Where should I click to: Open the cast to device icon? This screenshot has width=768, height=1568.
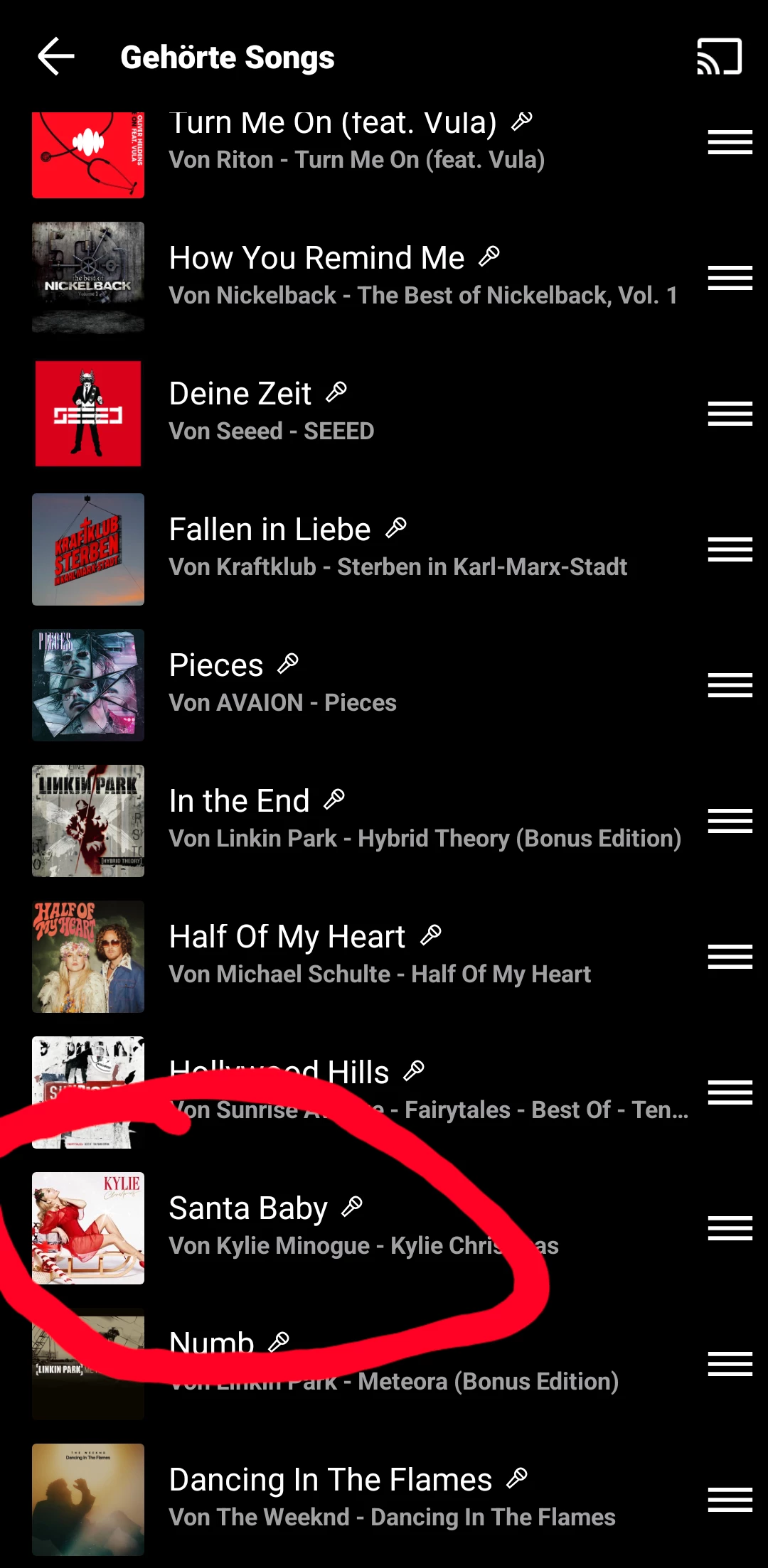(x=719, y=57)
